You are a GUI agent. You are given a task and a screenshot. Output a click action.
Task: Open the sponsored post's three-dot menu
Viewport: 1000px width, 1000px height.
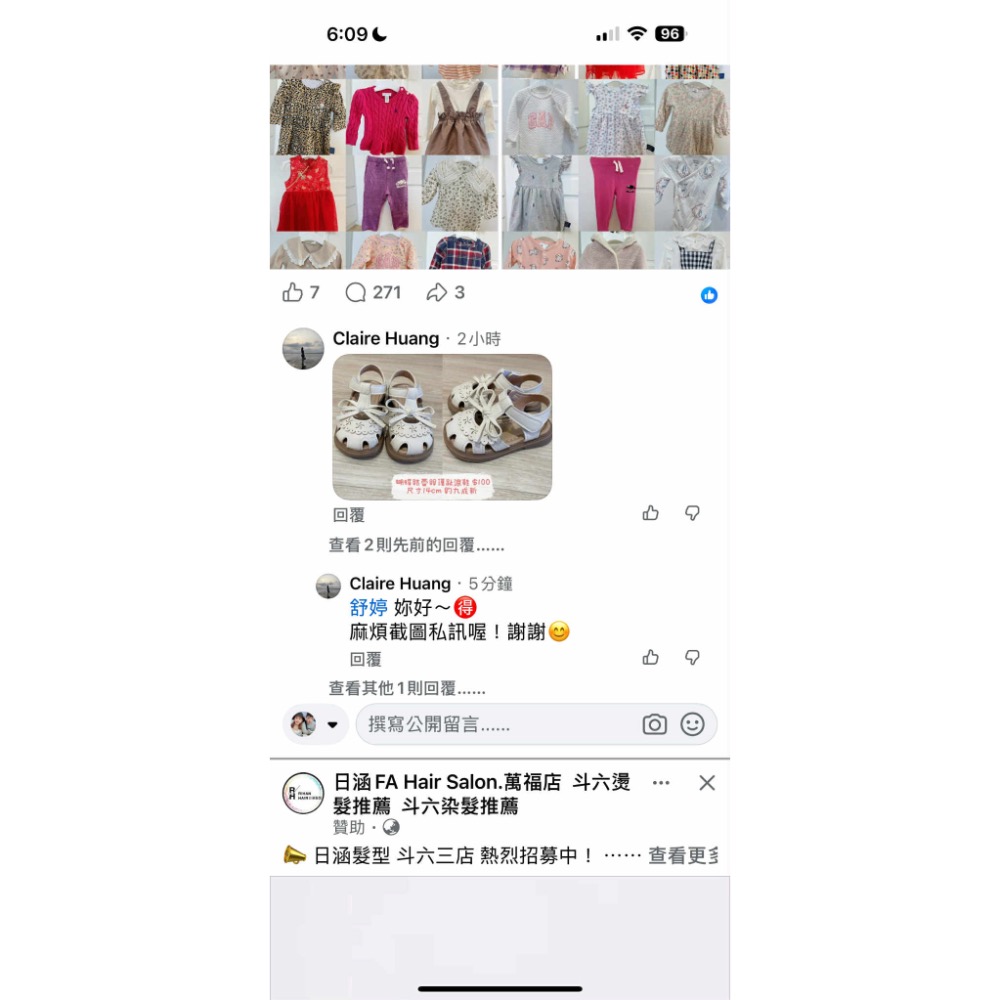[661, 783]
